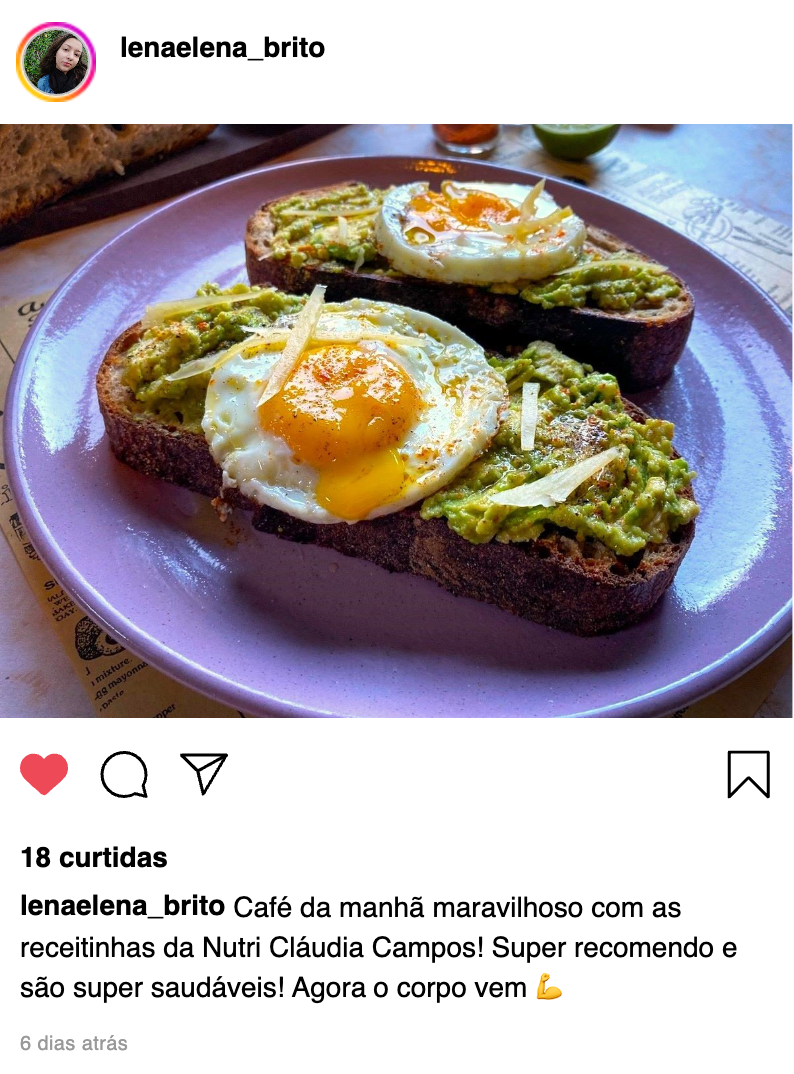Unlike the post with the red heart

pyautogui.click(x=44, y=774)
